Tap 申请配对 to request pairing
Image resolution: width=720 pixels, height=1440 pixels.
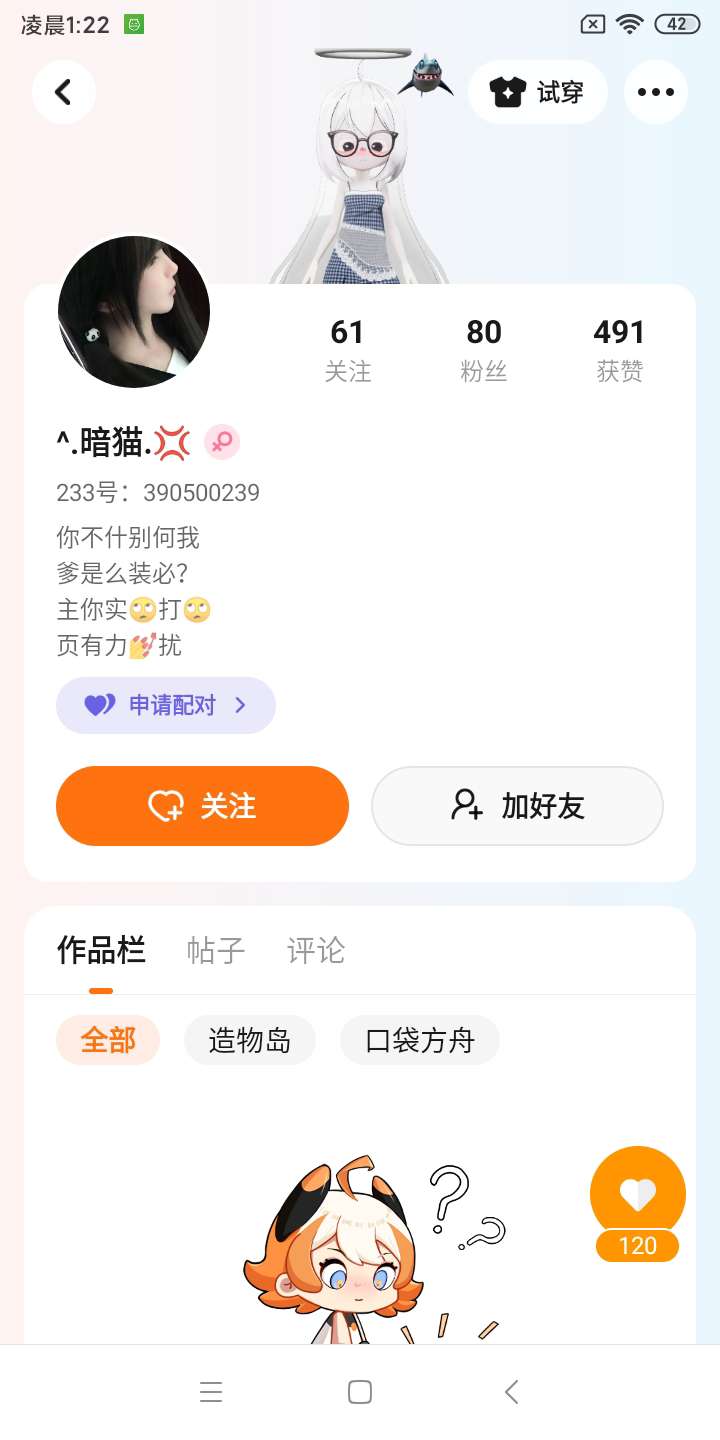[x=166, y=705]
